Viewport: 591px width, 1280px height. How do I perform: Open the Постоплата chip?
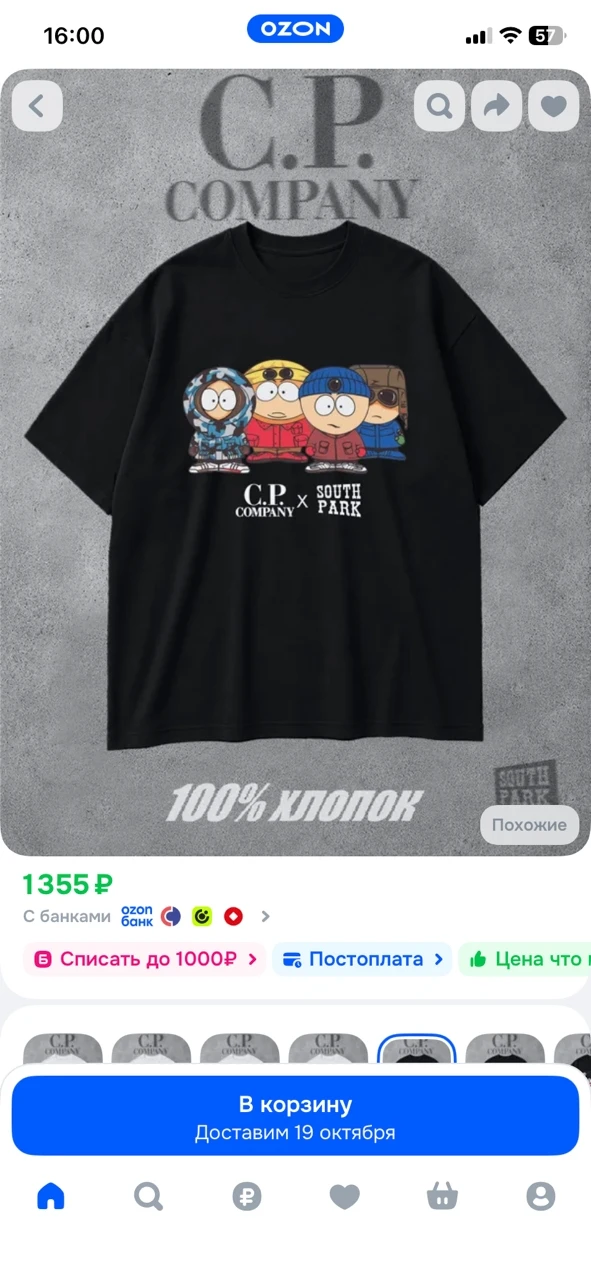click(362, 959)
